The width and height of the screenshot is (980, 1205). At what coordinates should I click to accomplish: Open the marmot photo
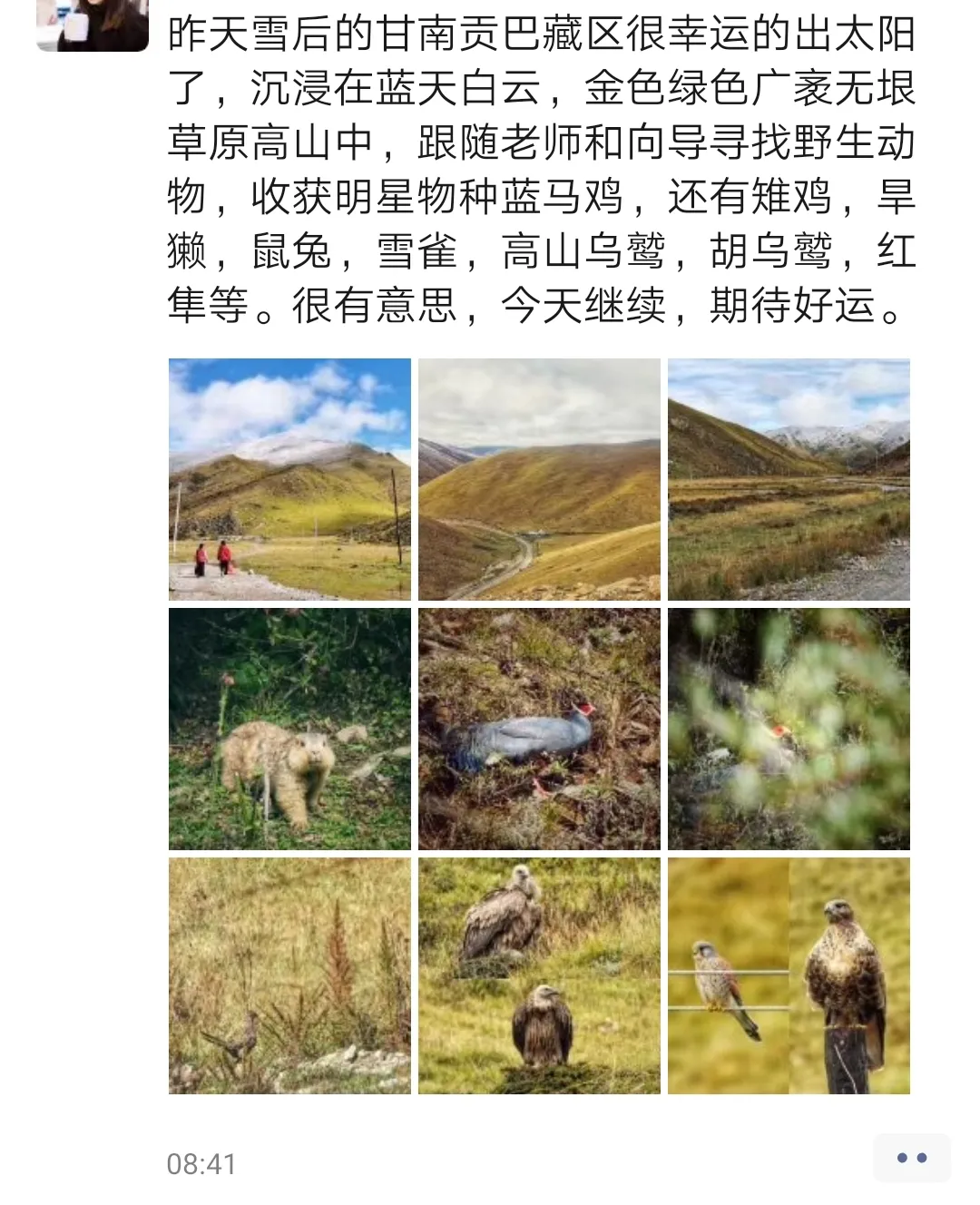click(289, 729)
